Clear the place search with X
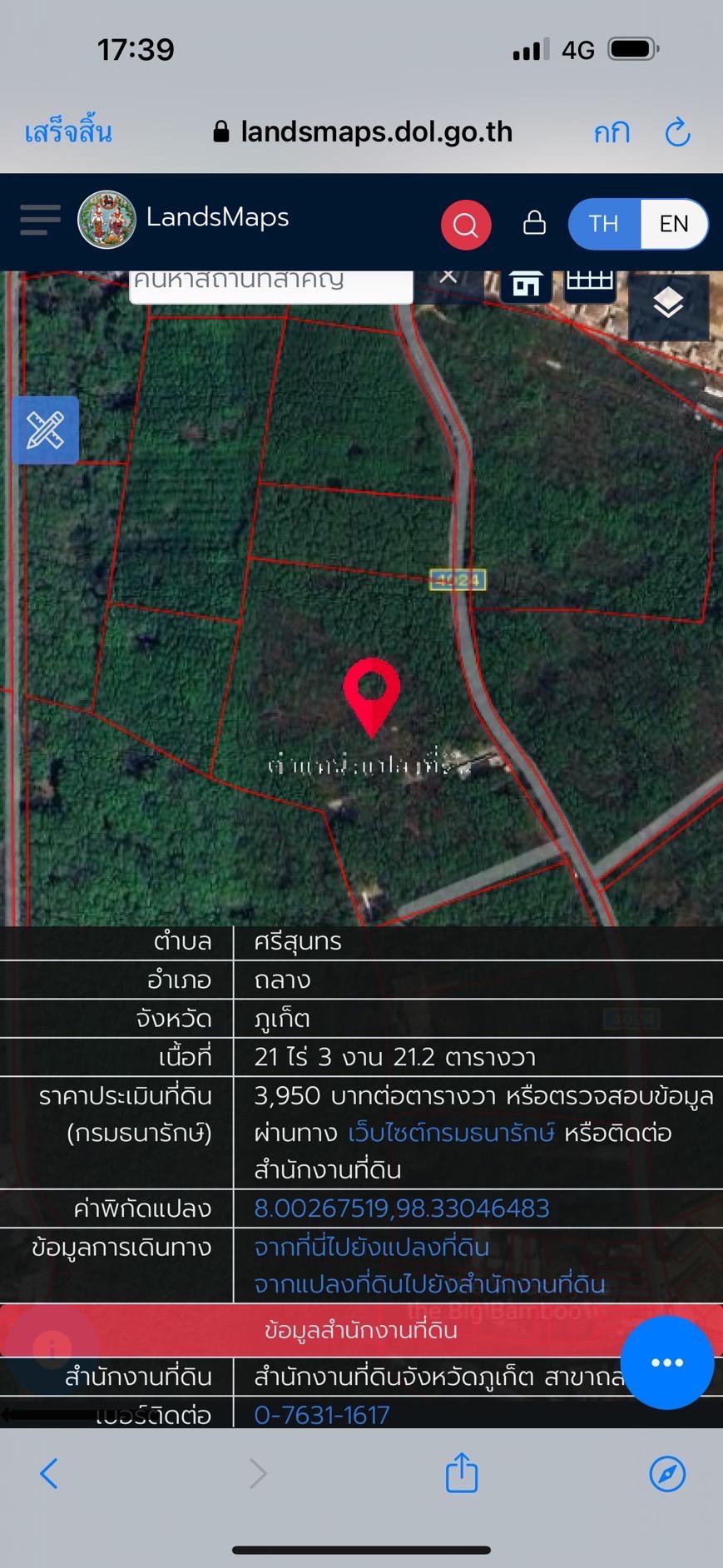Screen dimensions: 723x1568 (x=448, y=278)
